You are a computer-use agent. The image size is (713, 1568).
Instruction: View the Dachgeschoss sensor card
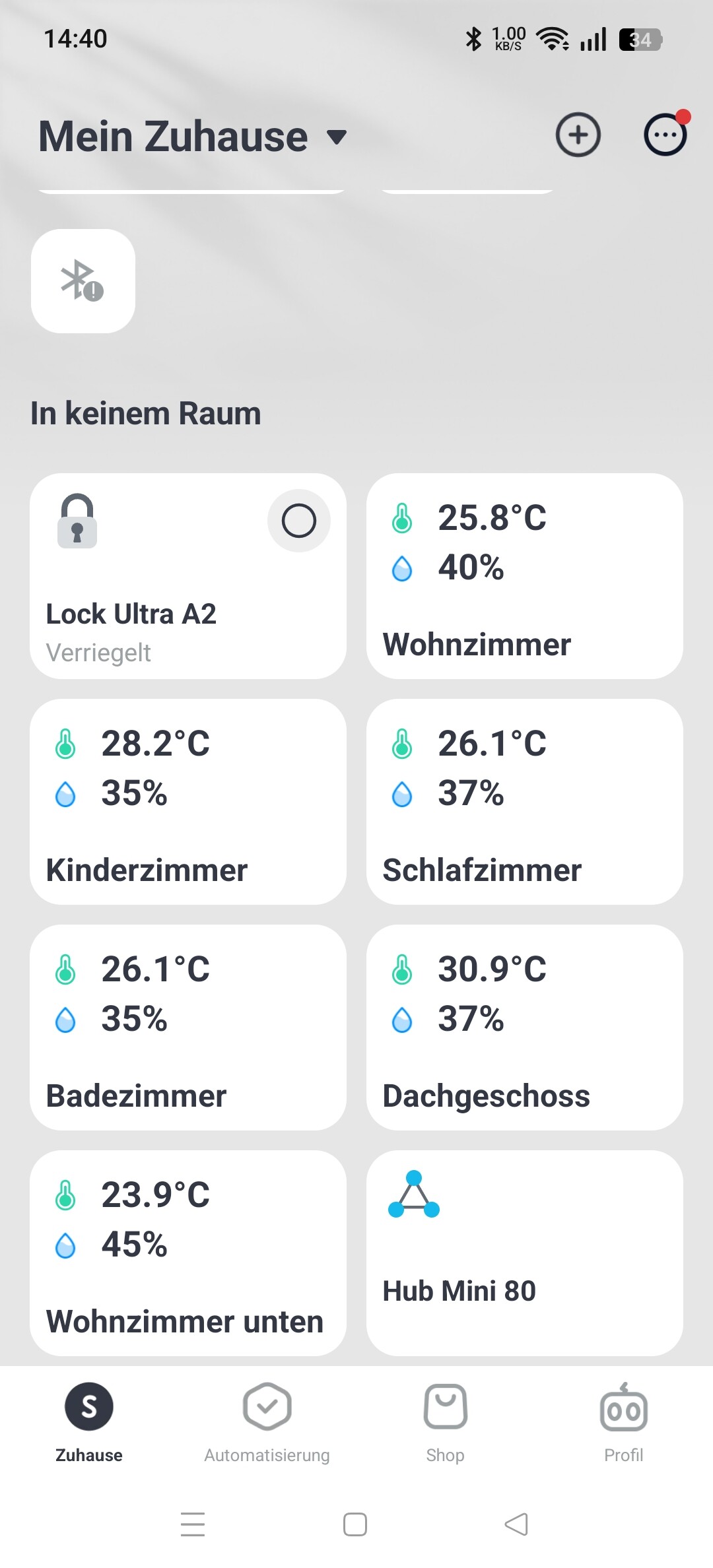pyautogui.click(x=525, y=1028)
